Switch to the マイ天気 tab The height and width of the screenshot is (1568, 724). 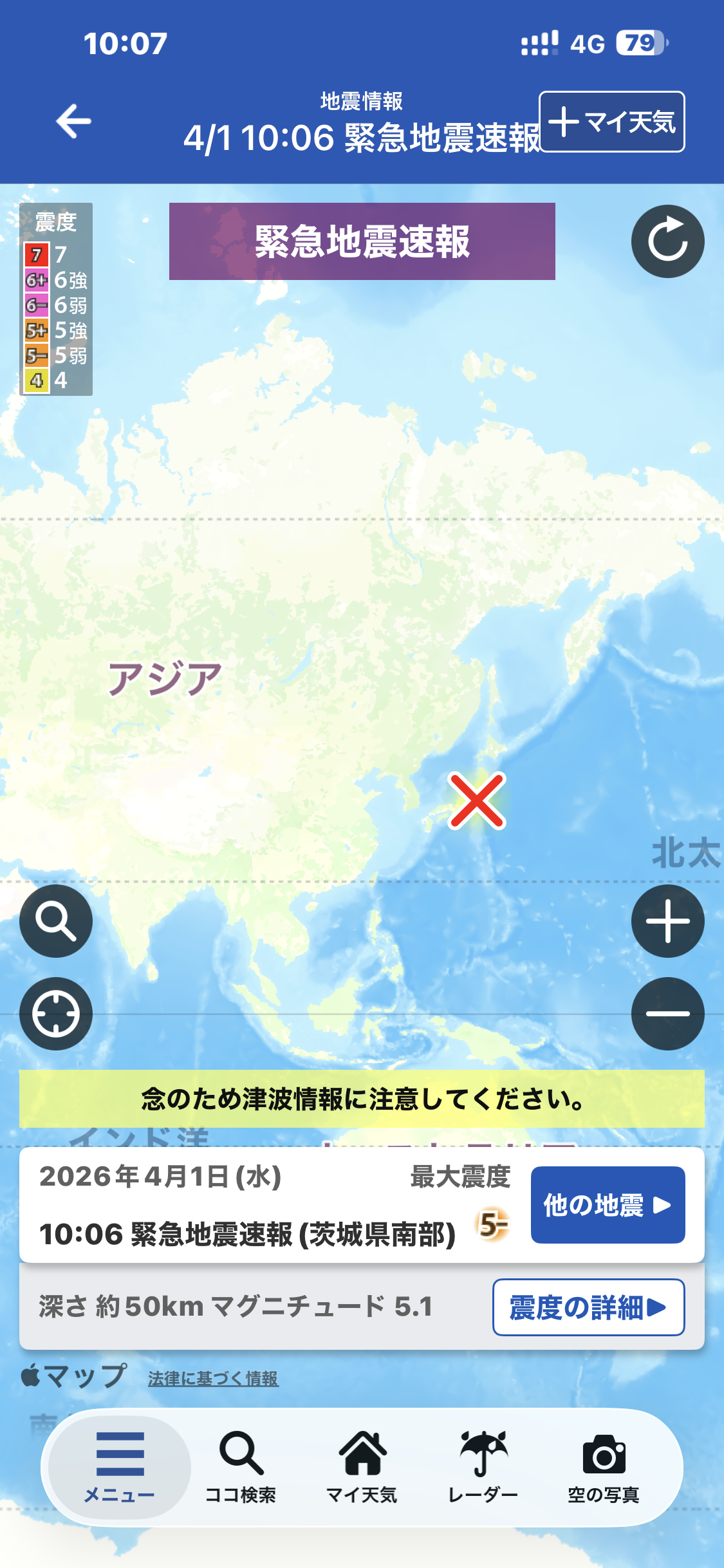(x=362, y=1467)
